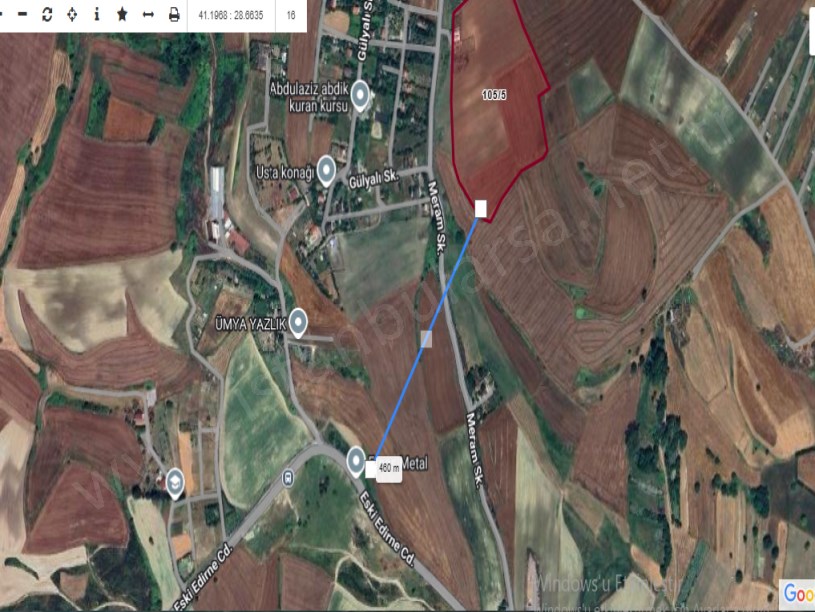
Task: Tap the star favorites icon
Action: 122,15
